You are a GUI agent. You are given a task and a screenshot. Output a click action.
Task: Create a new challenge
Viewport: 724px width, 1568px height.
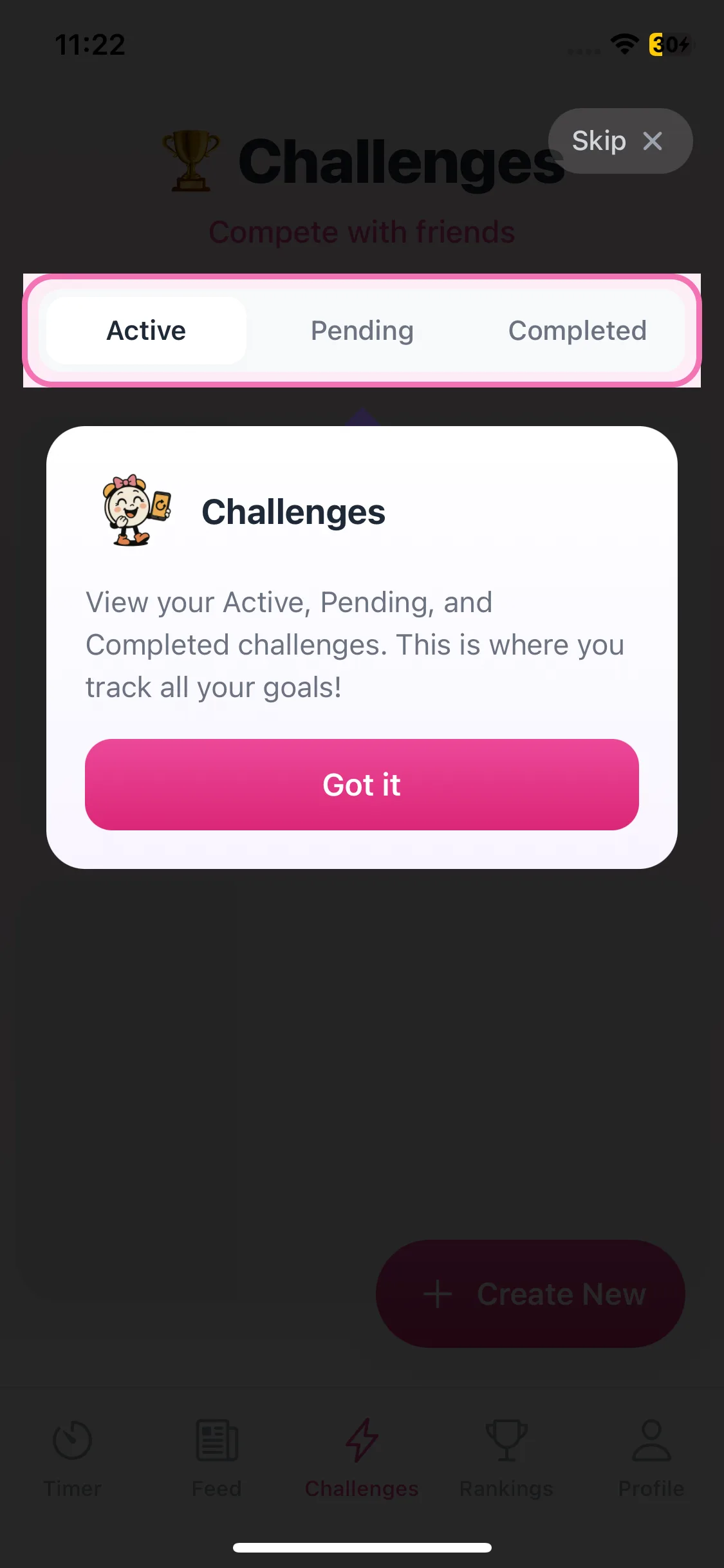pos(530,1294)
